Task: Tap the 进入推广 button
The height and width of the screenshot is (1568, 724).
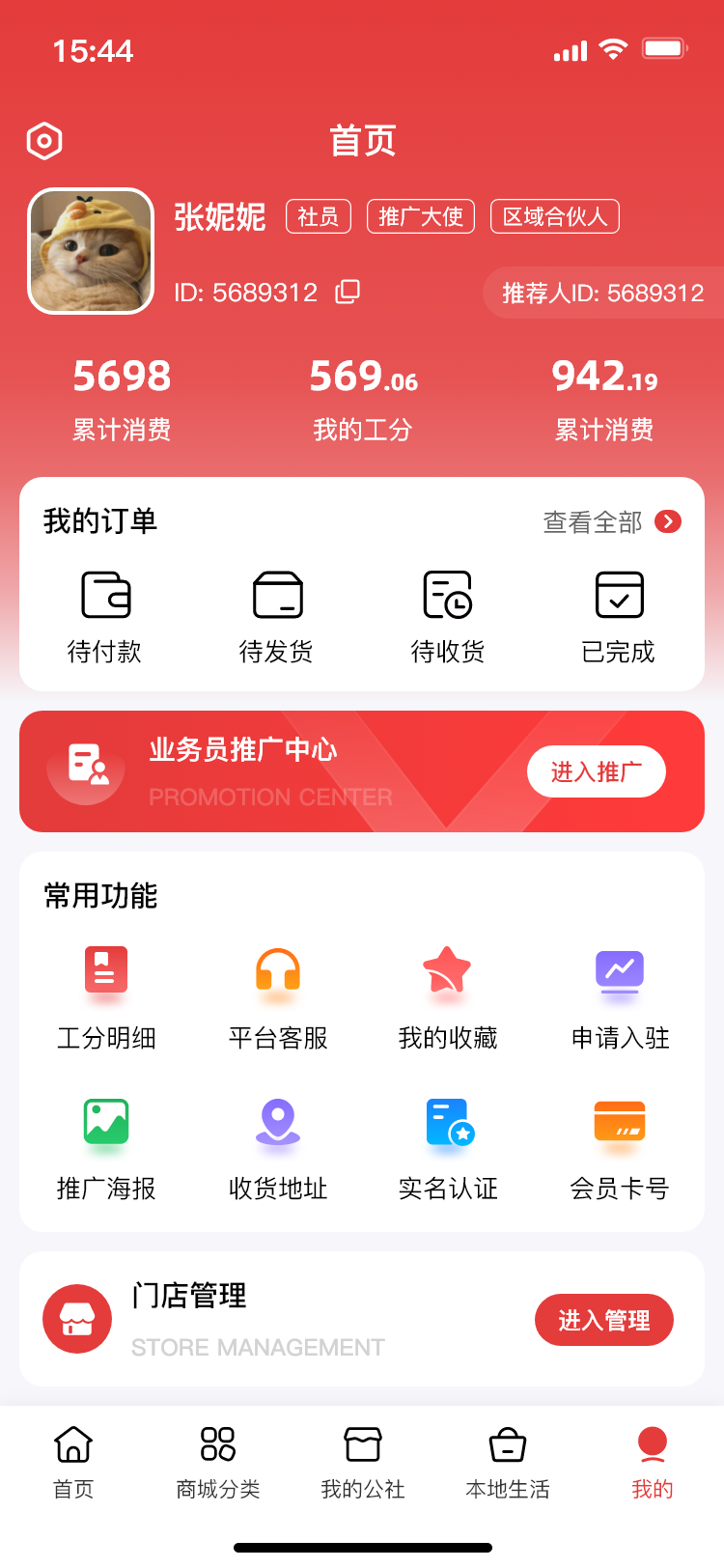Action: (596, 771)
